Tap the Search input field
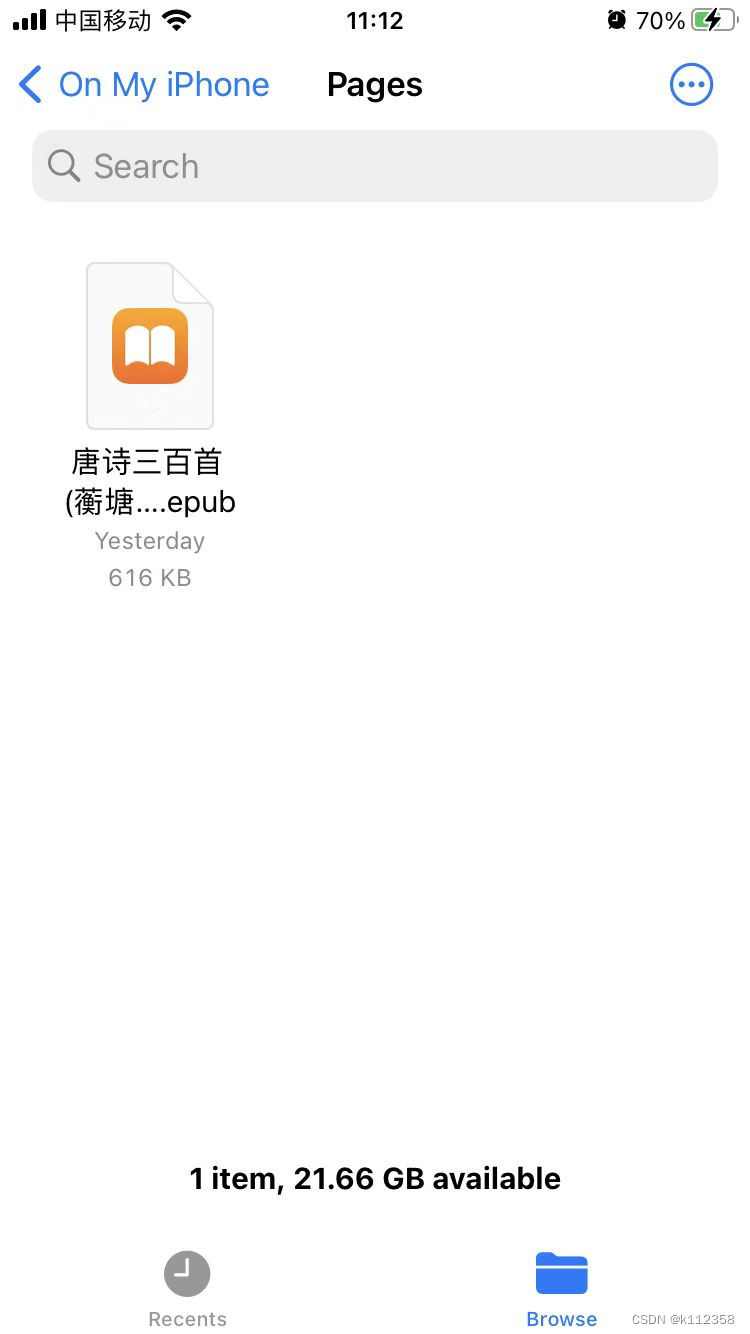Screen dimensions: 750x1334 [x=375, y=166]
